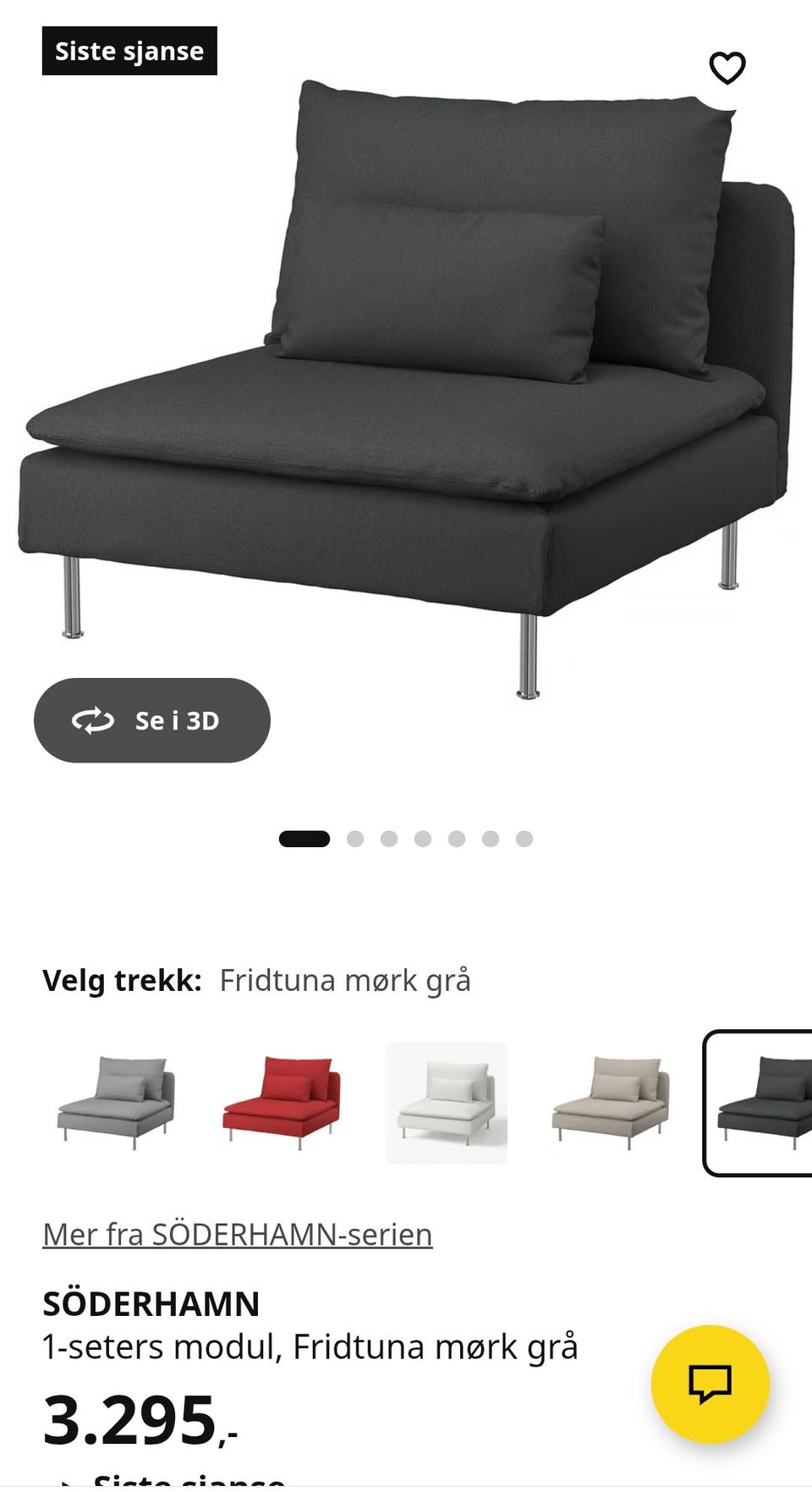812x1492 pixels.
Task: Add the sofa to favorites with heart icon
Action: pyautogui.click(x=727, y=68)
